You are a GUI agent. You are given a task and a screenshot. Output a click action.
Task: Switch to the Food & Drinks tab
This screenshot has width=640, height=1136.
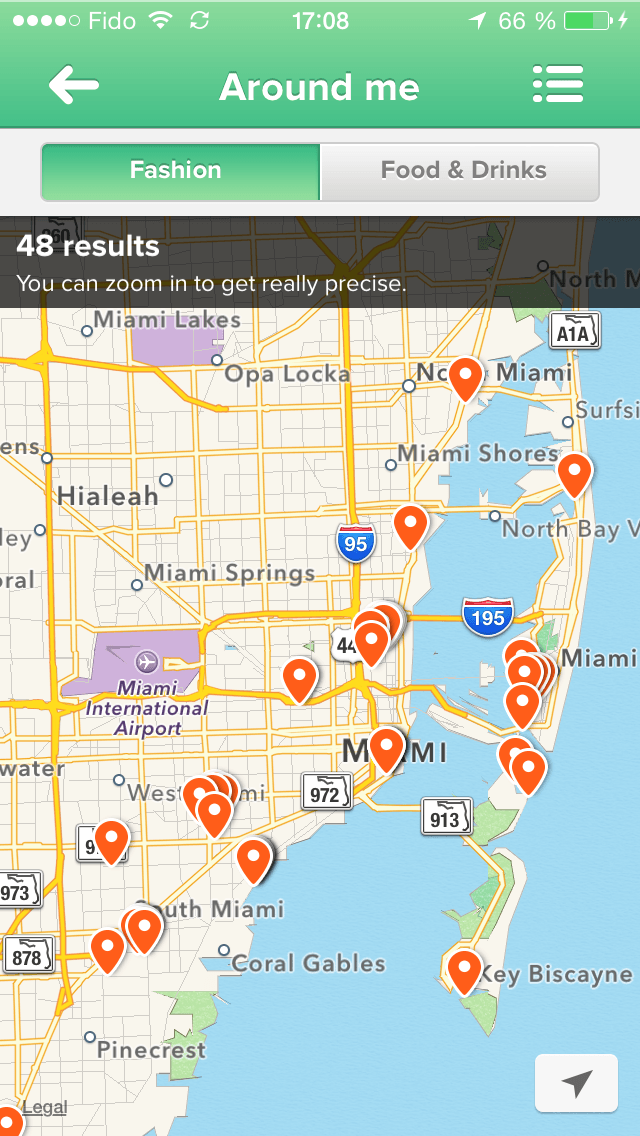pos(460,171)
